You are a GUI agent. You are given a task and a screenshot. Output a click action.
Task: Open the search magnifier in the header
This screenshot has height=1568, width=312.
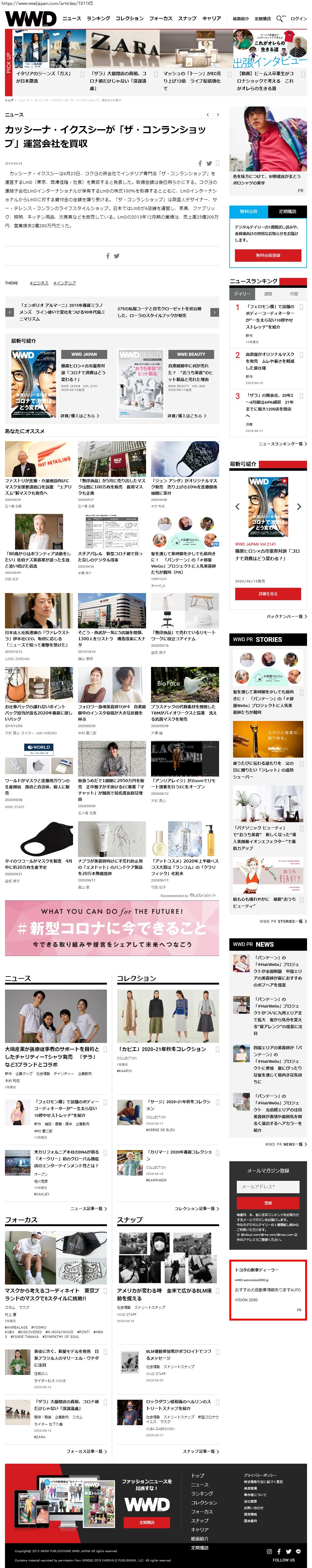[x=280, y=19]
